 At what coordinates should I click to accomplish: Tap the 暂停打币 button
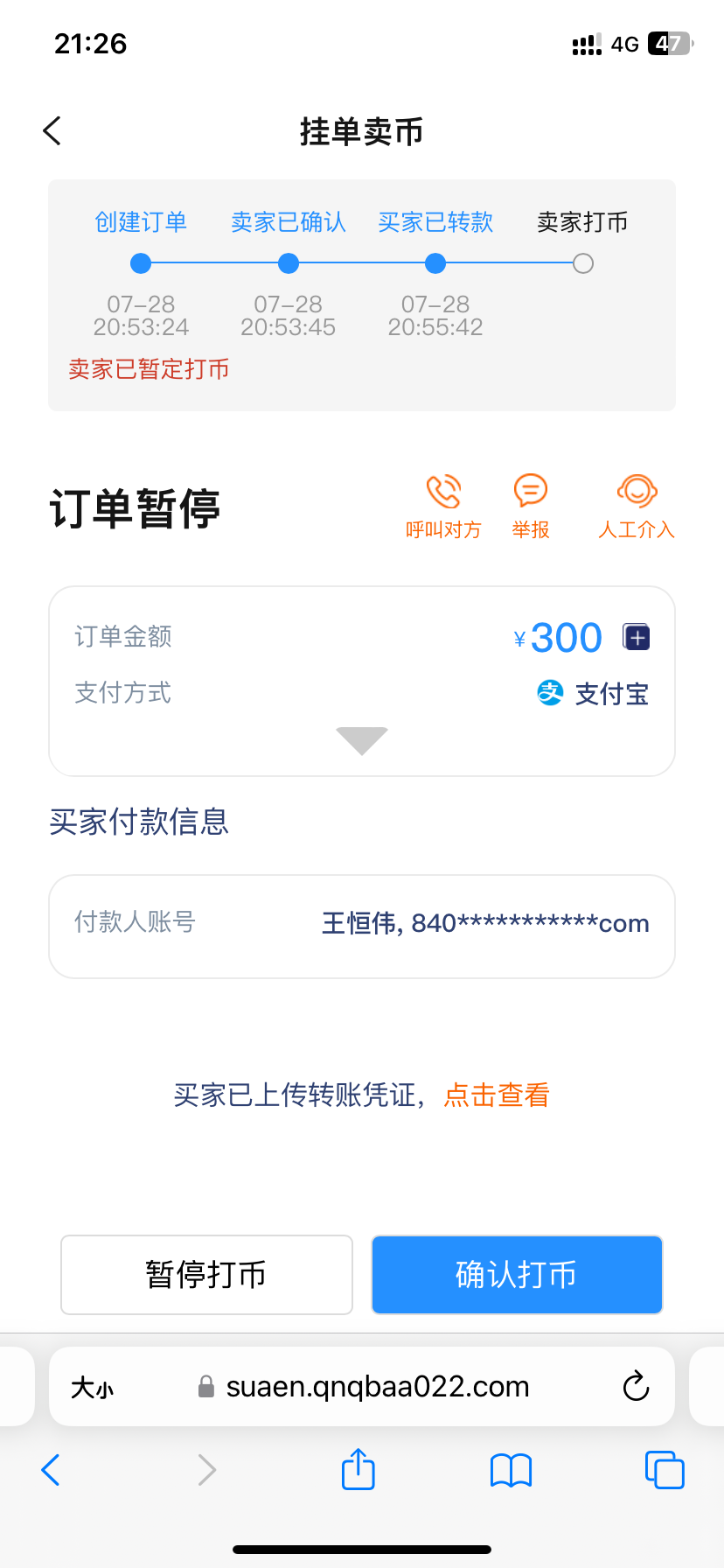pyautogui.click(x=206, y=1274)
